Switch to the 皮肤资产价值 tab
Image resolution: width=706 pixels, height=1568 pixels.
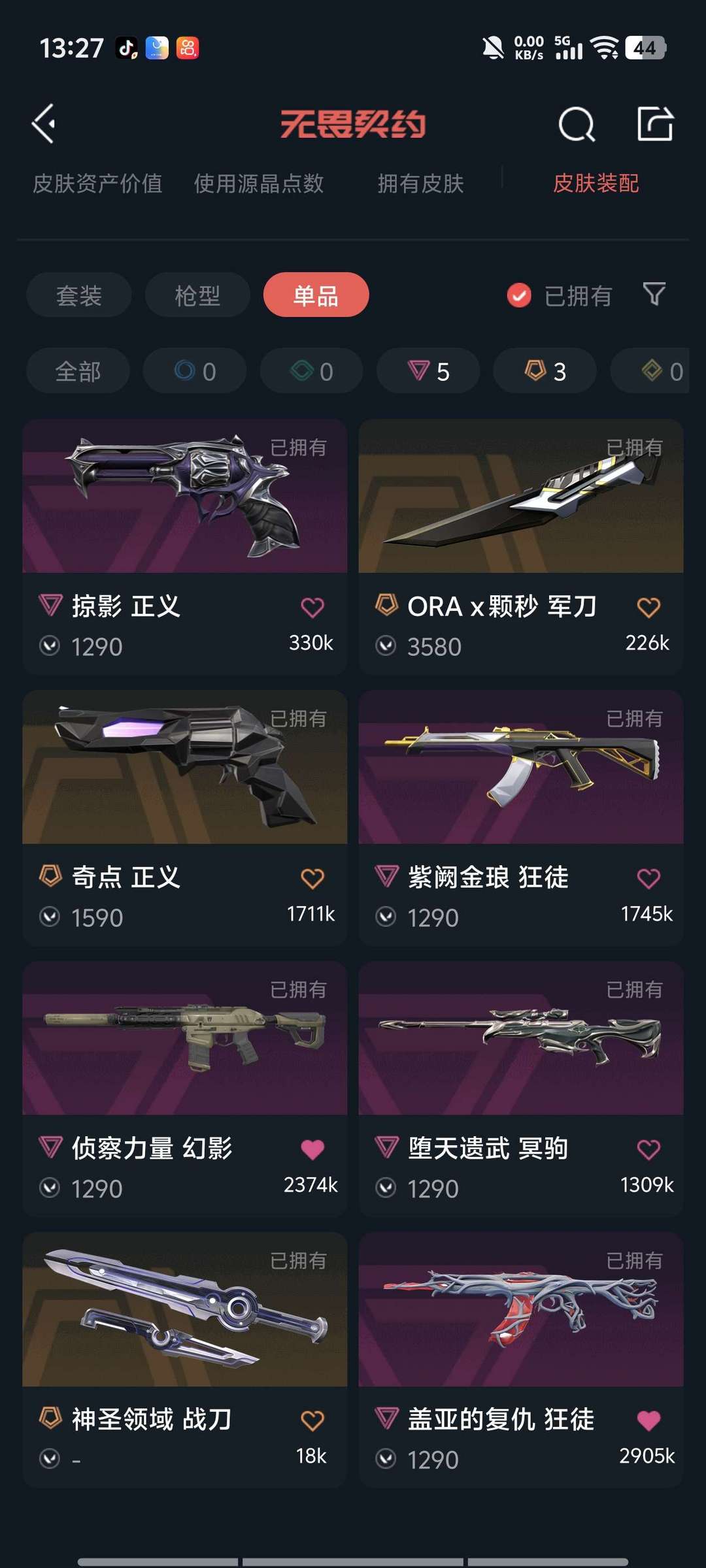pos(99,184)
